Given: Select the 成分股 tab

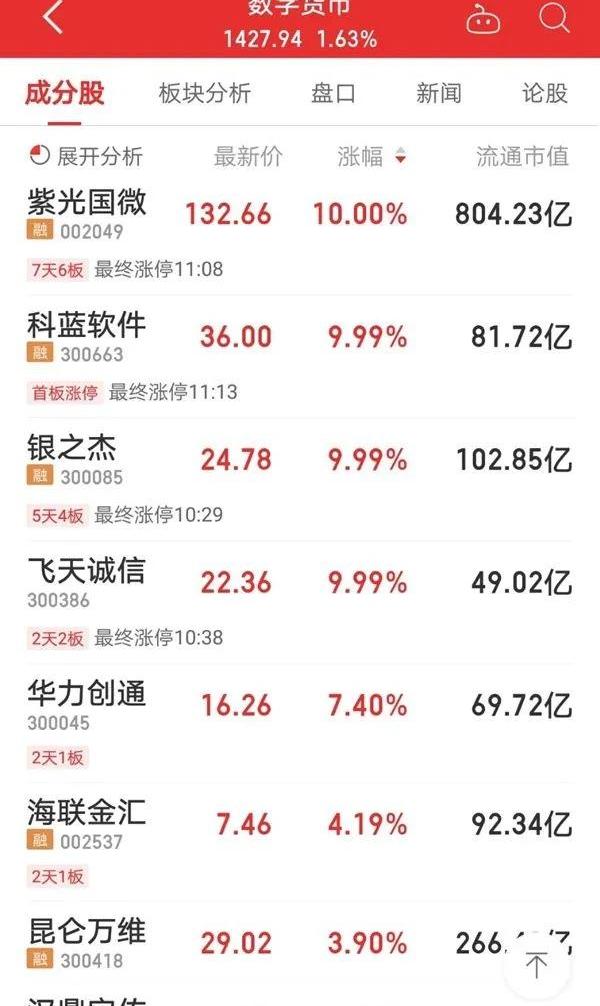Looking at the screenshot, I should point(65,94).
